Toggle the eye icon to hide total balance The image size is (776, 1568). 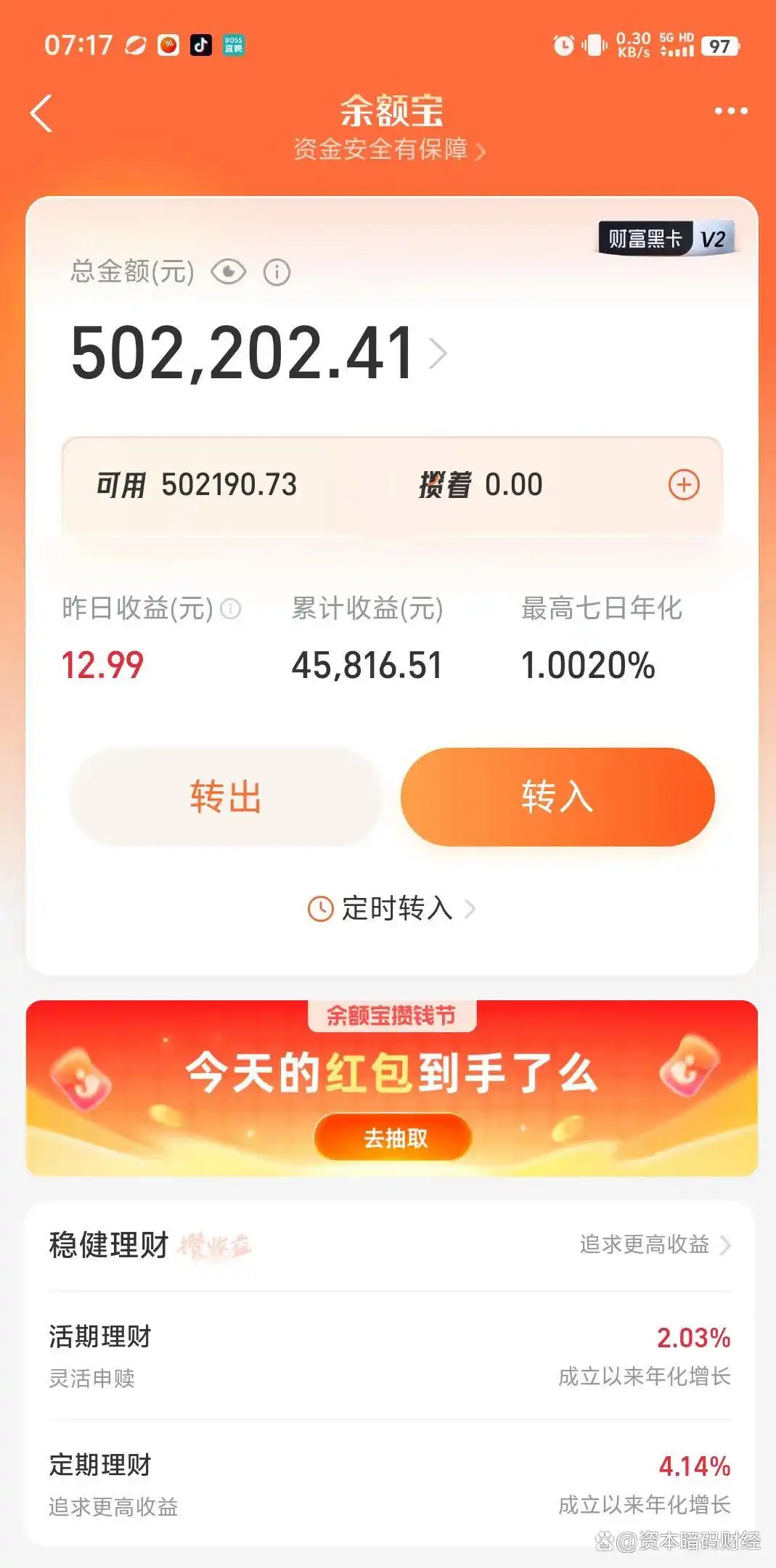(229, 271)
